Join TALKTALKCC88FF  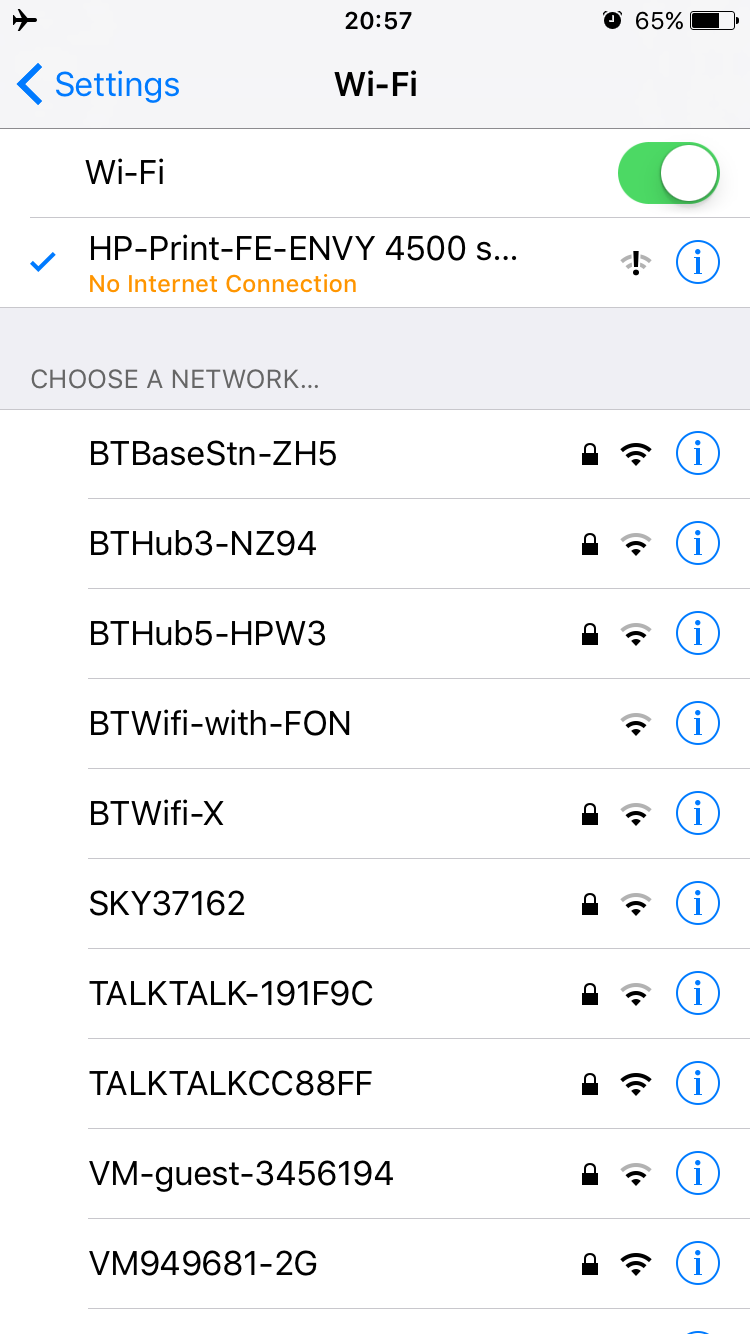pos(231,1084)
